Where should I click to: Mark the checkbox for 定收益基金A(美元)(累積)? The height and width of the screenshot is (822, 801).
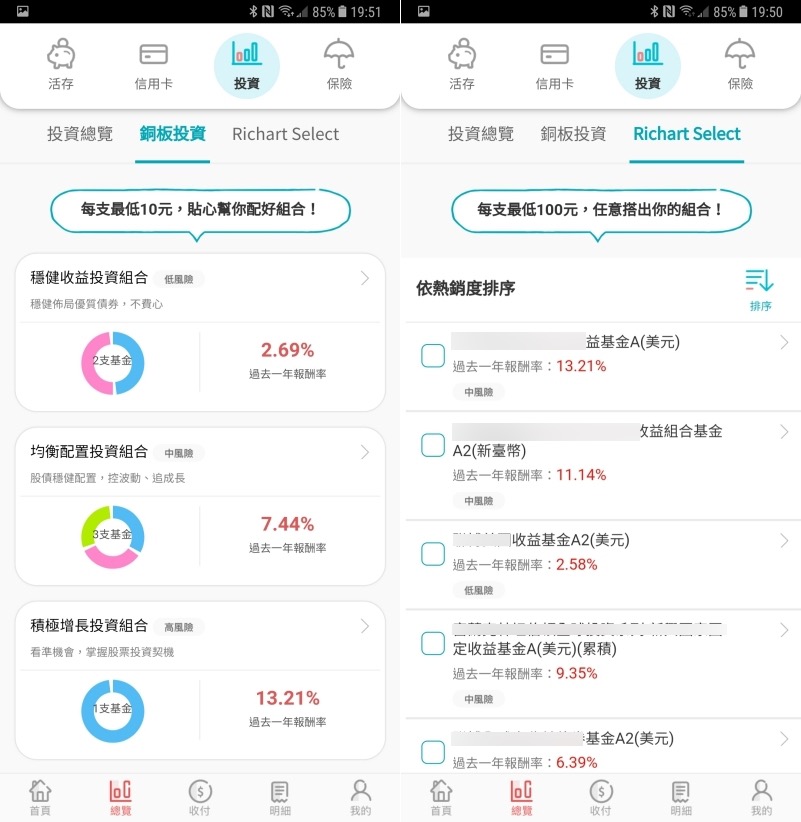pos(433,643)
